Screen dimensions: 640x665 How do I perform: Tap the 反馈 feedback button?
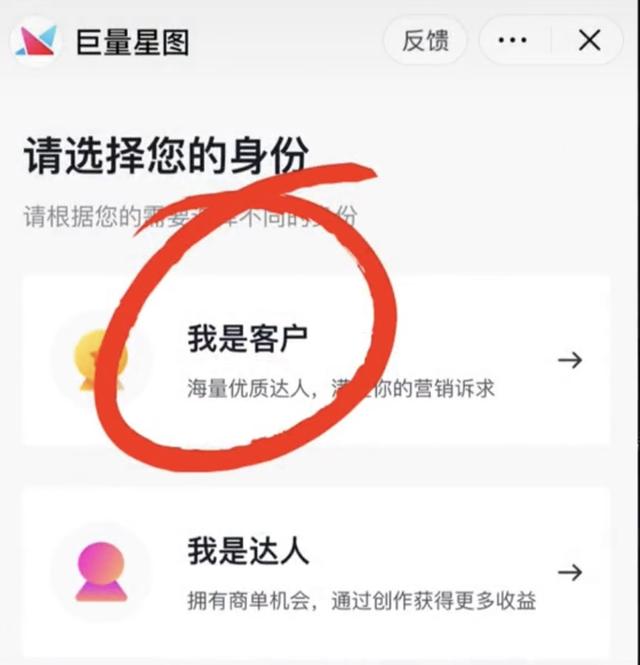(425, 40)
